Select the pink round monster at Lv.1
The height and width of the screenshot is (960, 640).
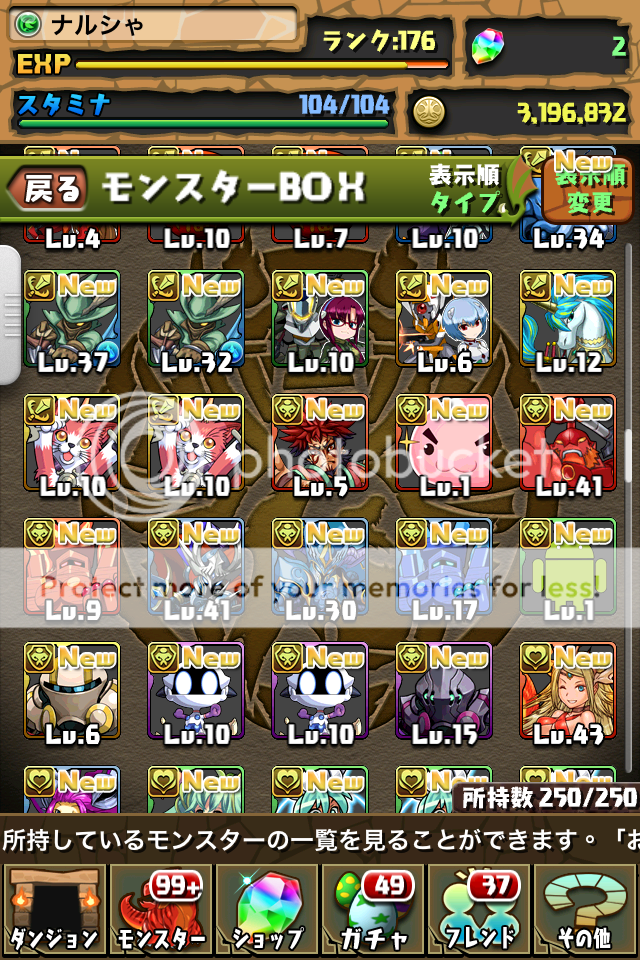(444, 444)
